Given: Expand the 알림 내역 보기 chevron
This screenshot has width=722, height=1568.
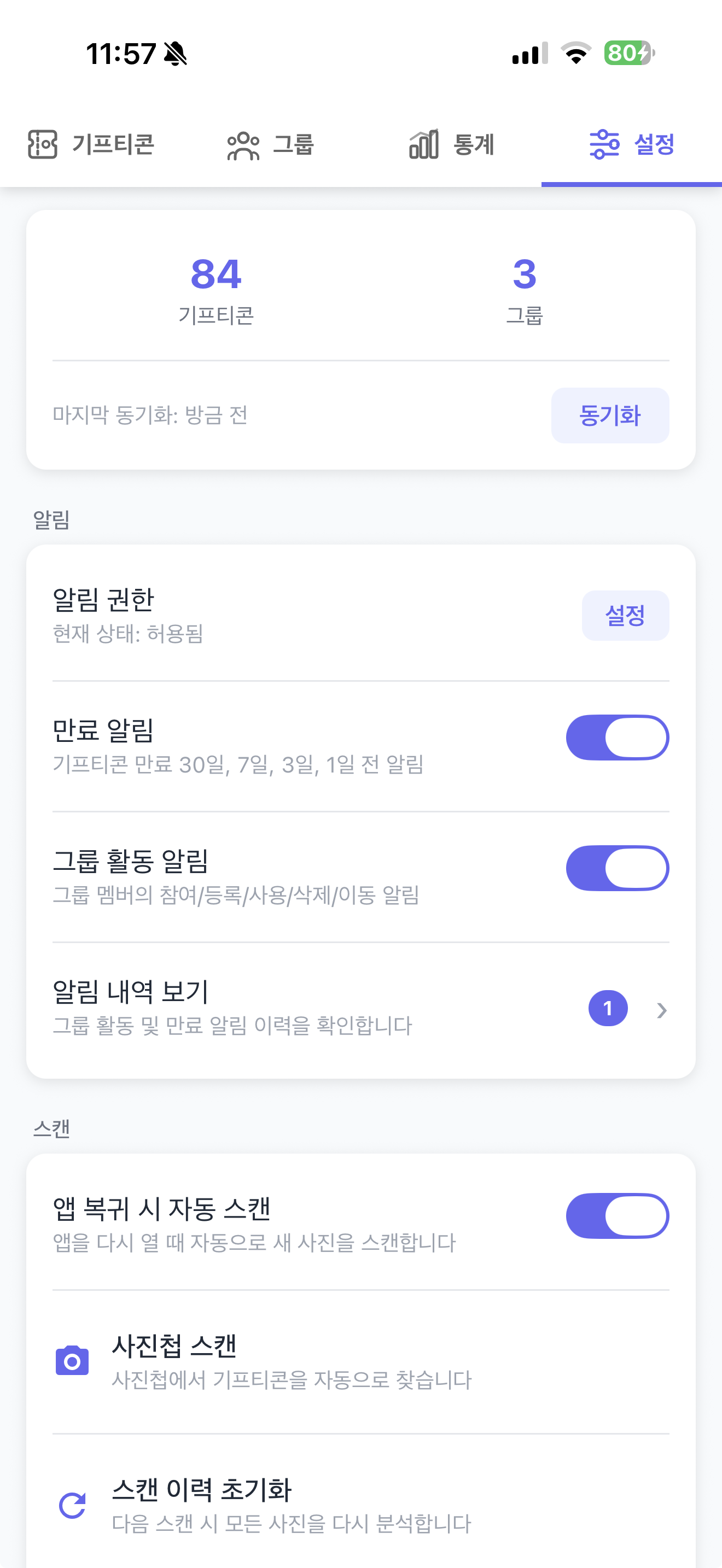Looking at the screenshot, I should click(661, 1010).
